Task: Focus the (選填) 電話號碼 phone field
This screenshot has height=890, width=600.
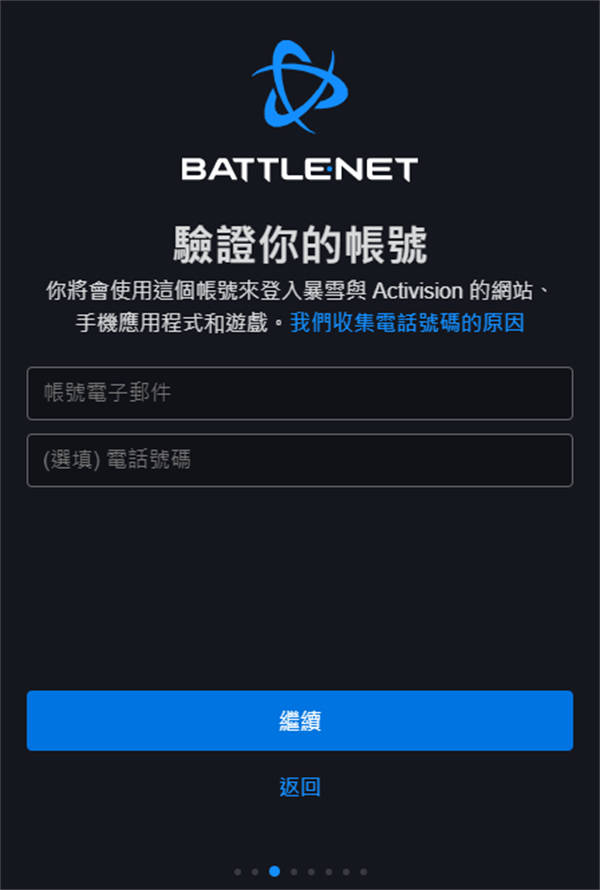Action: [x=299, y=460]
